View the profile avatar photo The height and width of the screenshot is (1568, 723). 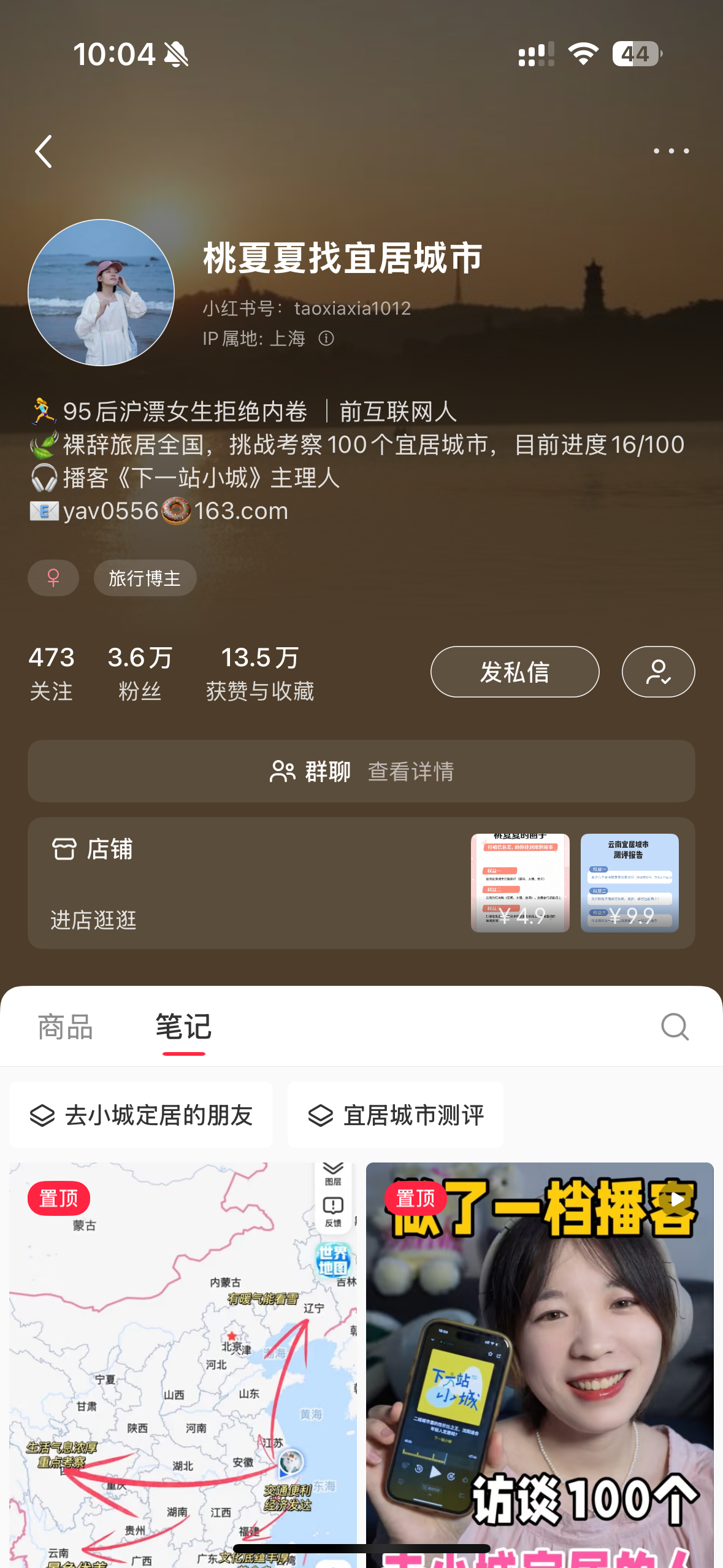(101, 293)
